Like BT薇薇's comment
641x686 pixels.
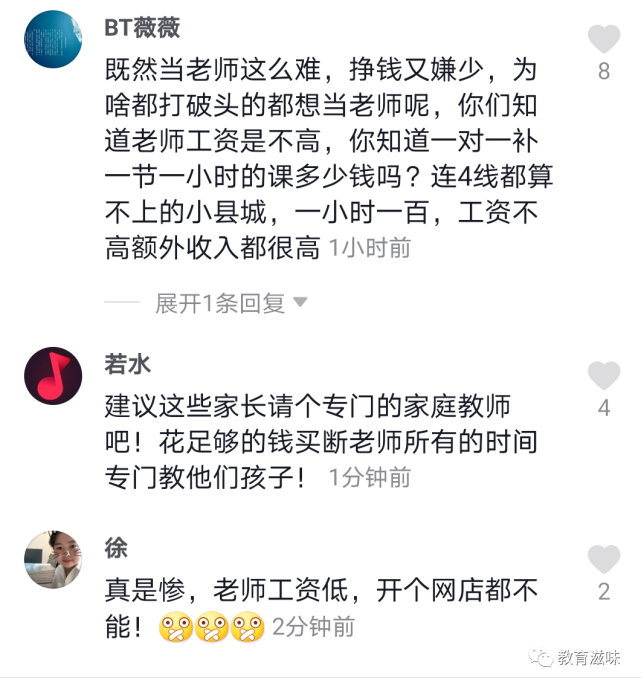(603, 39)
